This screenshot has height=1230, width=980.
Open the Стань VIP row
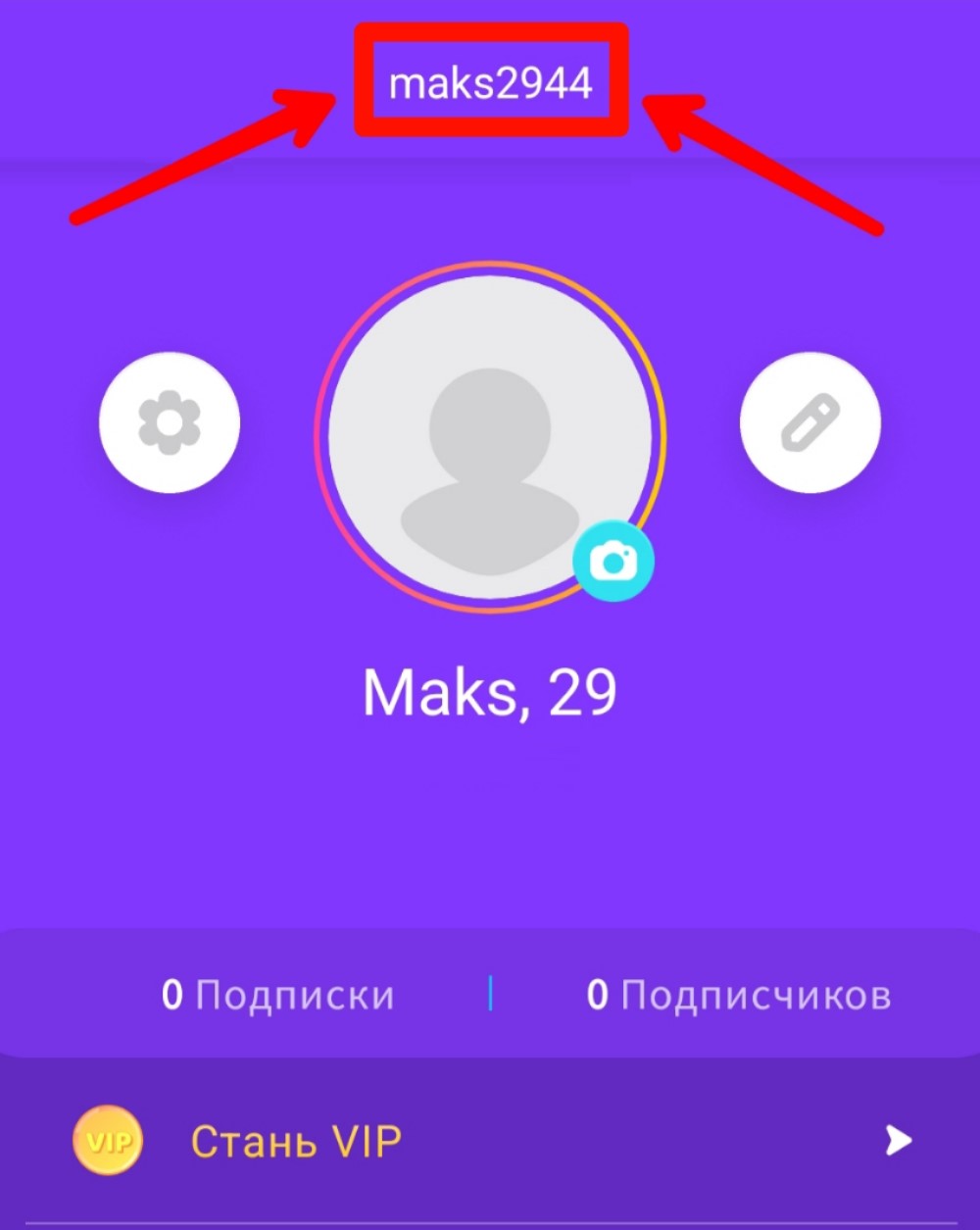coord(490,1142)
